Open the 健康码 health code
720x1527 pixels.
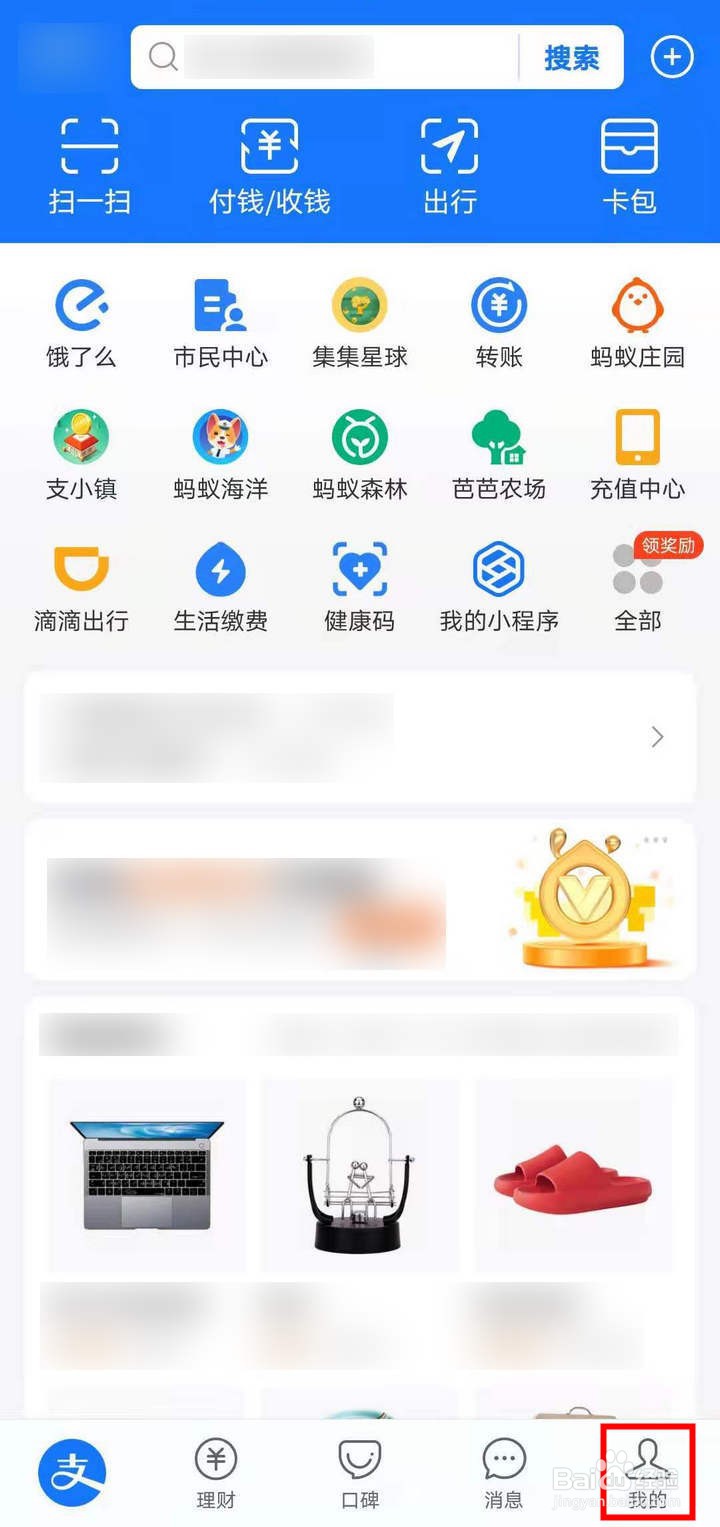pos(359,585)
